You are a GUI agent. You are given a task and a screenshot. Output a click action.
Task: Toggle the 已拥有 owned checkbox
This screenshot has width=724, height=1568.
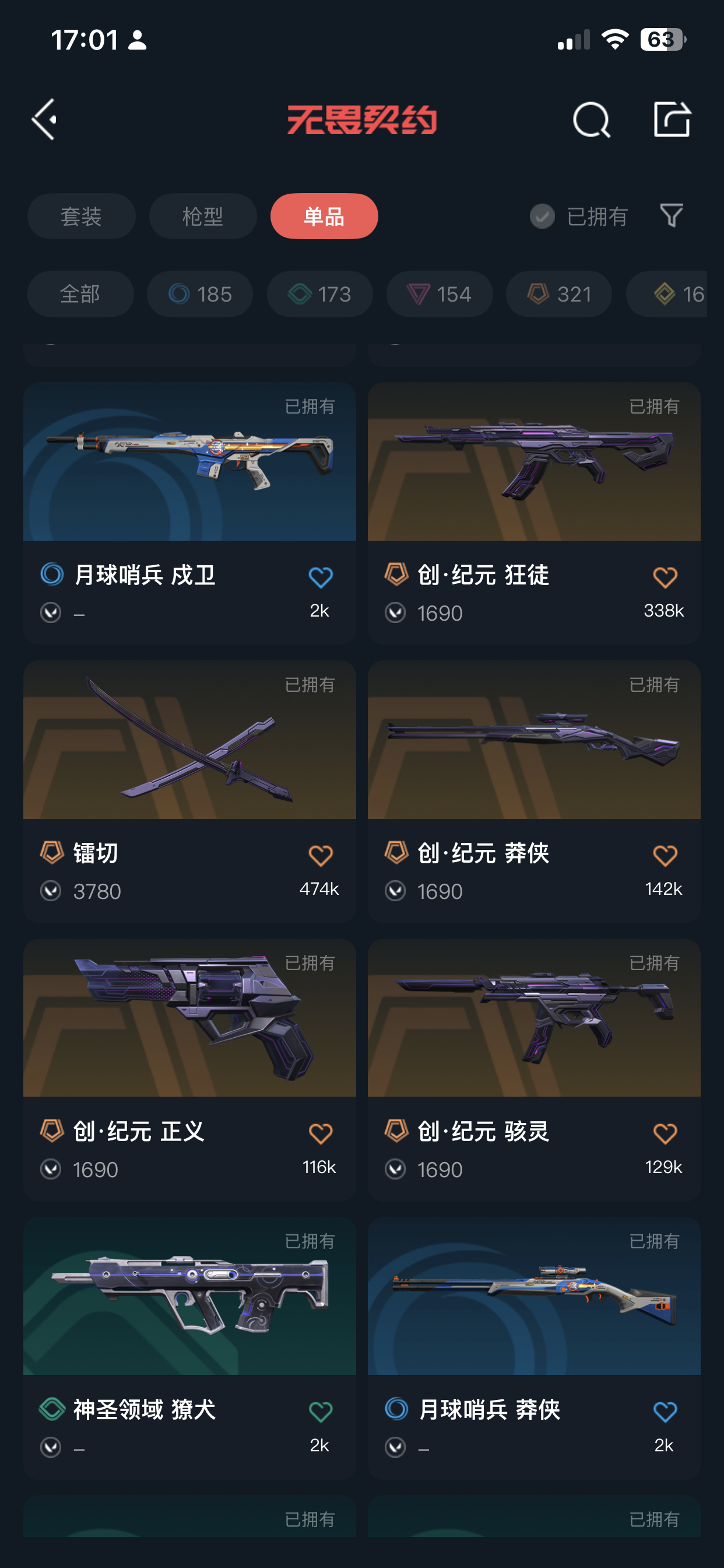click(x=542, y=216)
